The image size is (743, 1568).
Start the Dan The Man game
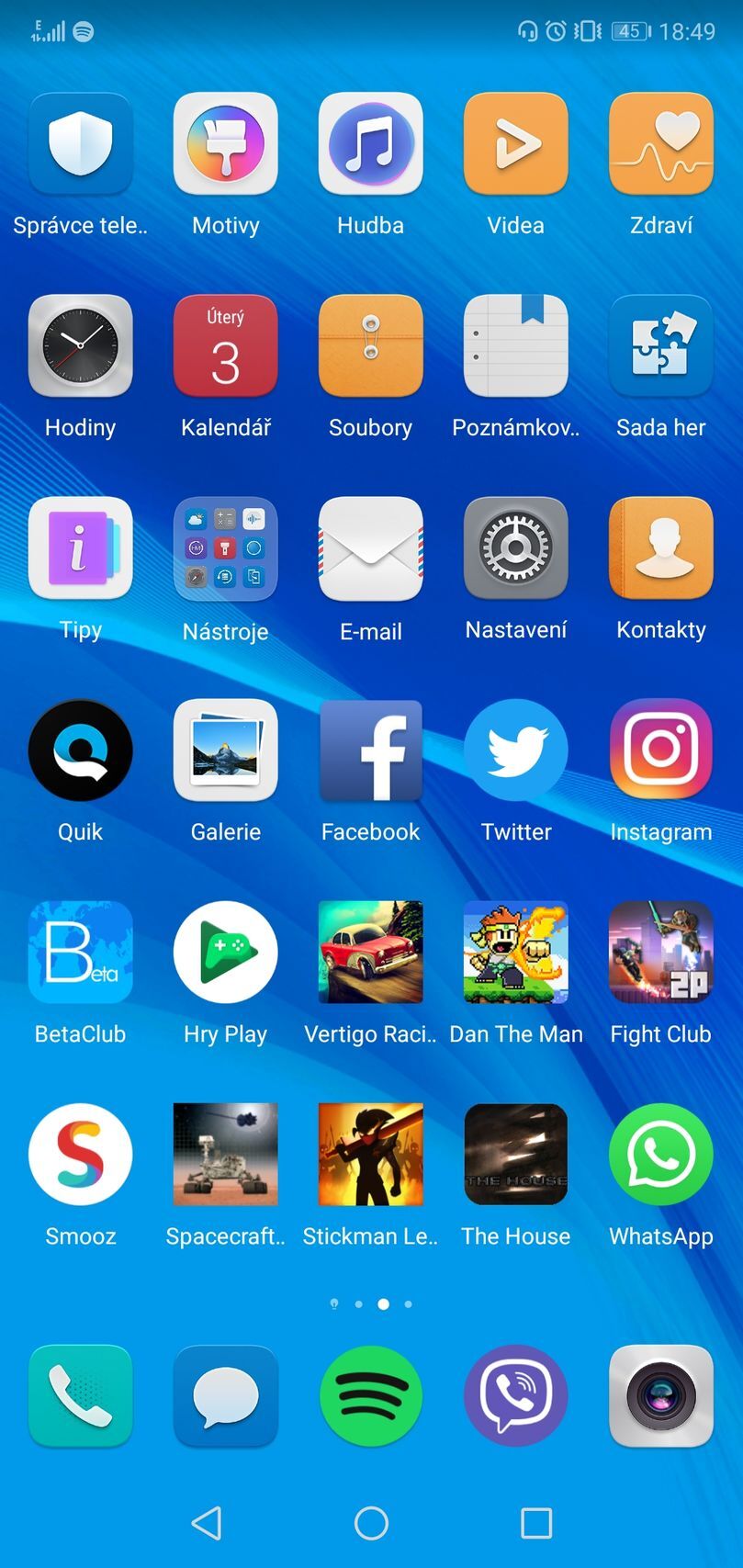point(515,953)
